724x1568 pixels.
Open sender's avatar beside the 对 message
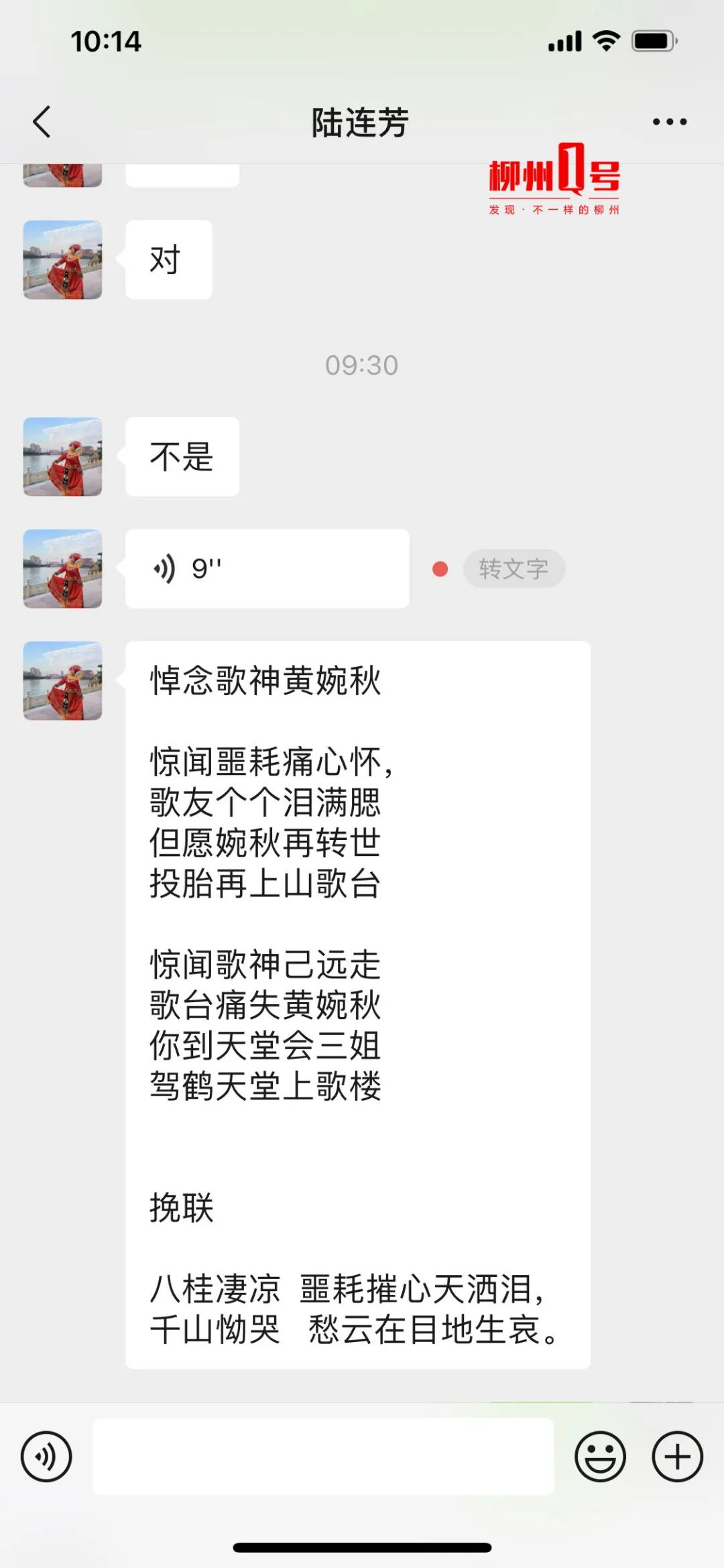click(x=63, y=259)
